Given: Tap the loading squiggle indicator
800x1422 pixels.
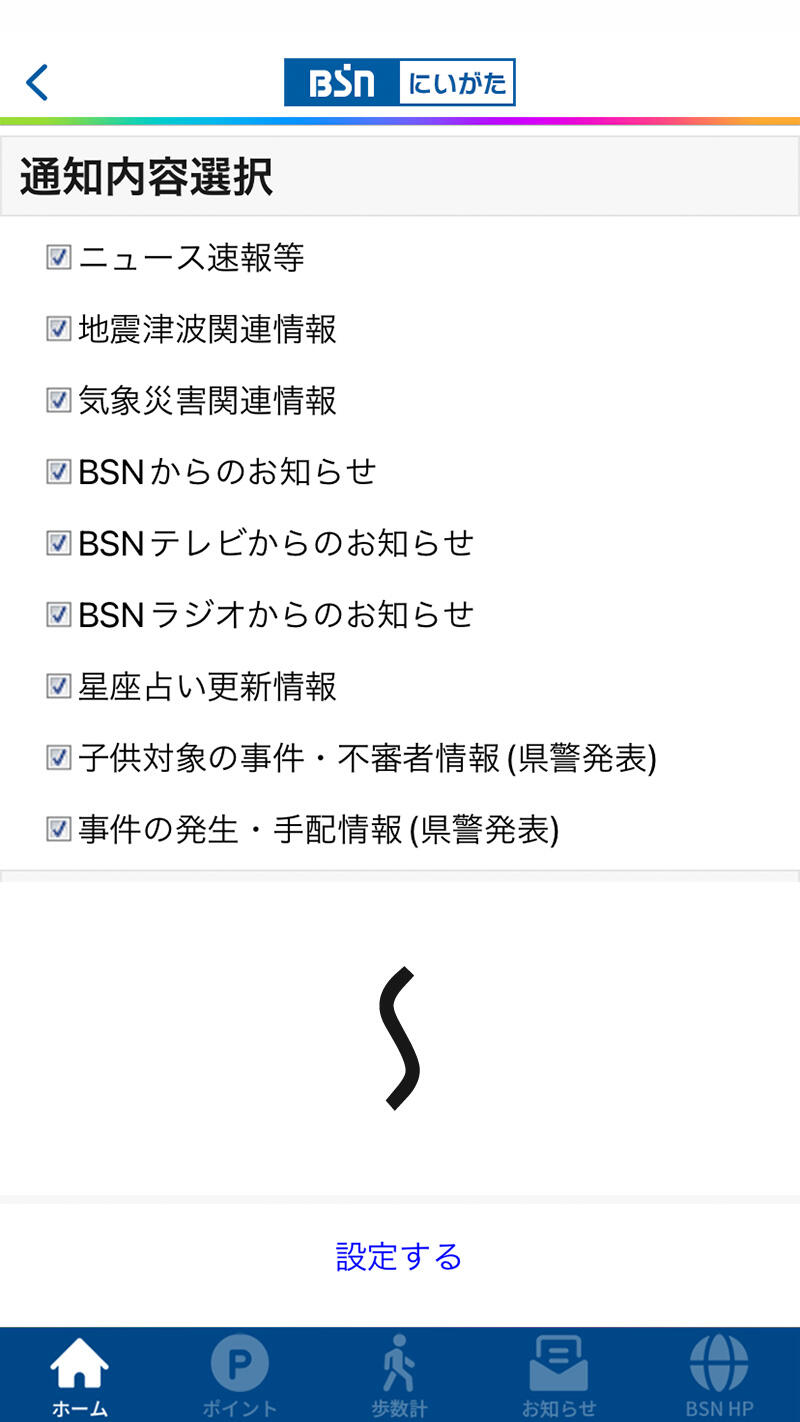Looking at the screenshot, I should tap(398, 1038).
